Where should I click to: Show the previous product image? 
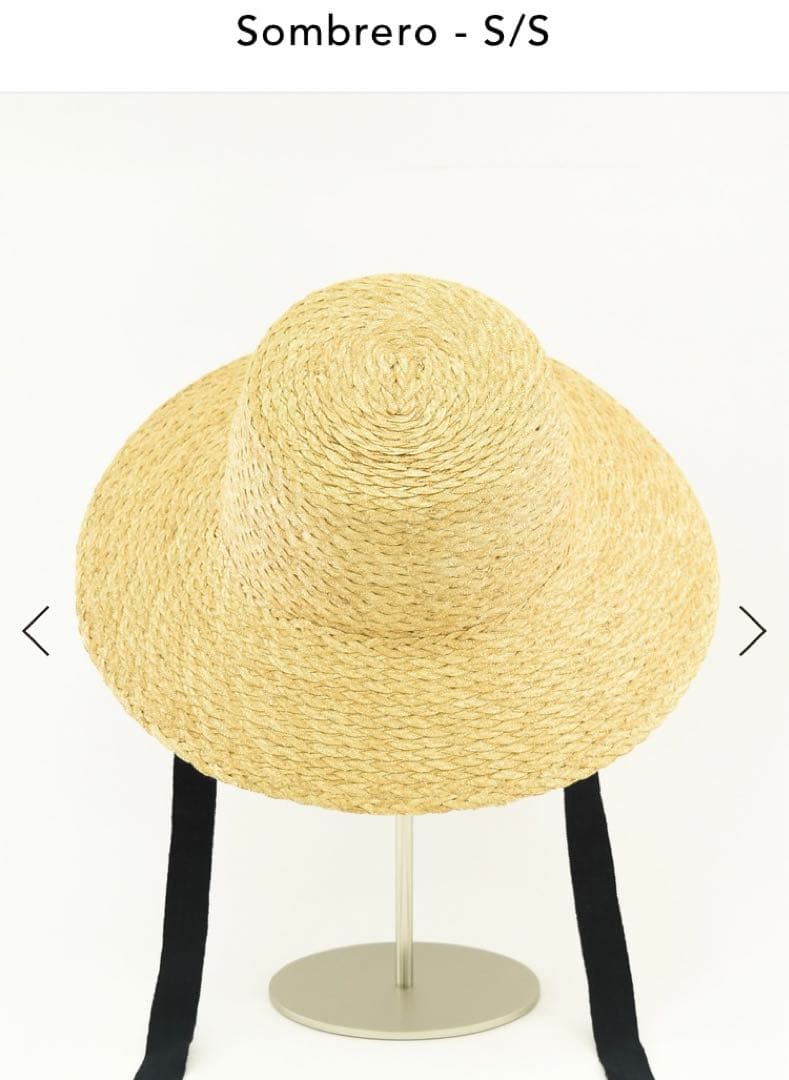pyautogui.click(x=36, y=631)
